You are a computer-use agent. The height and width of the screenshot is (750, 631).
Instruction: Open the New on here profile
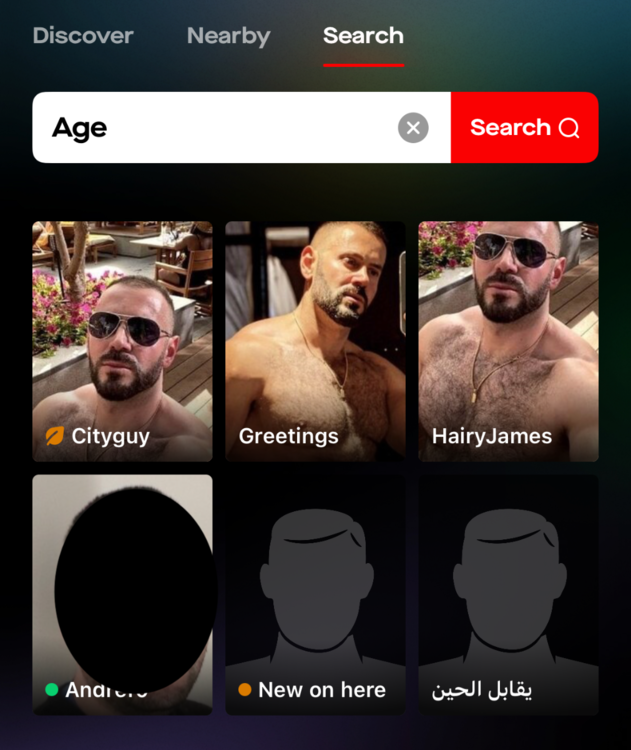coord(315,594)
